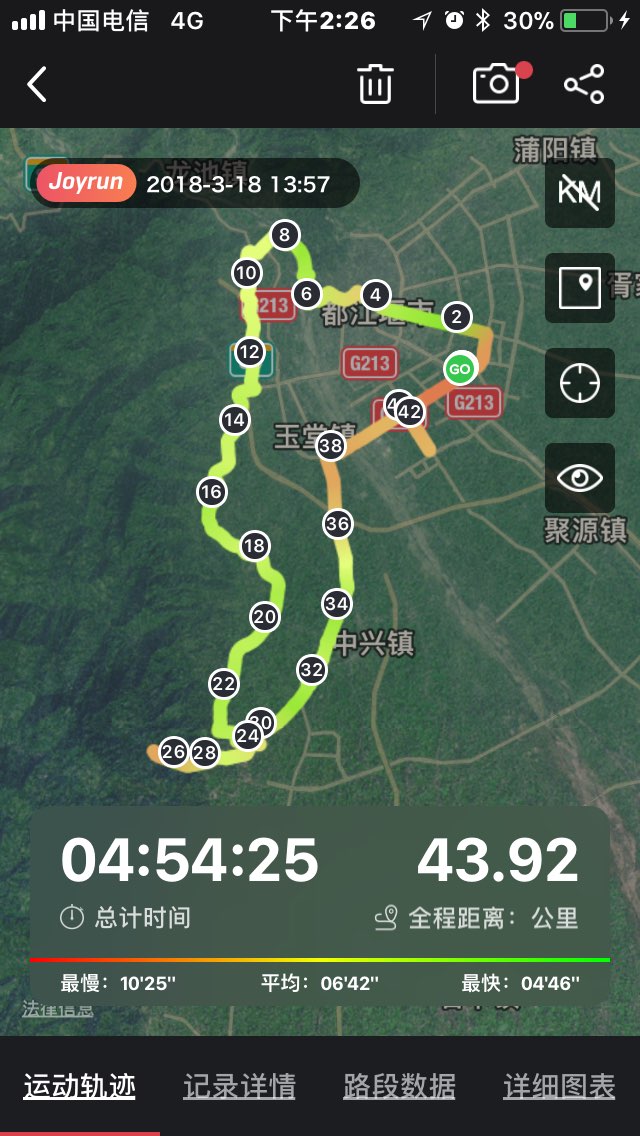Toggle route visibility with the eye icon
Viewport: 640px width, 1136px height.
click(580, 477)
